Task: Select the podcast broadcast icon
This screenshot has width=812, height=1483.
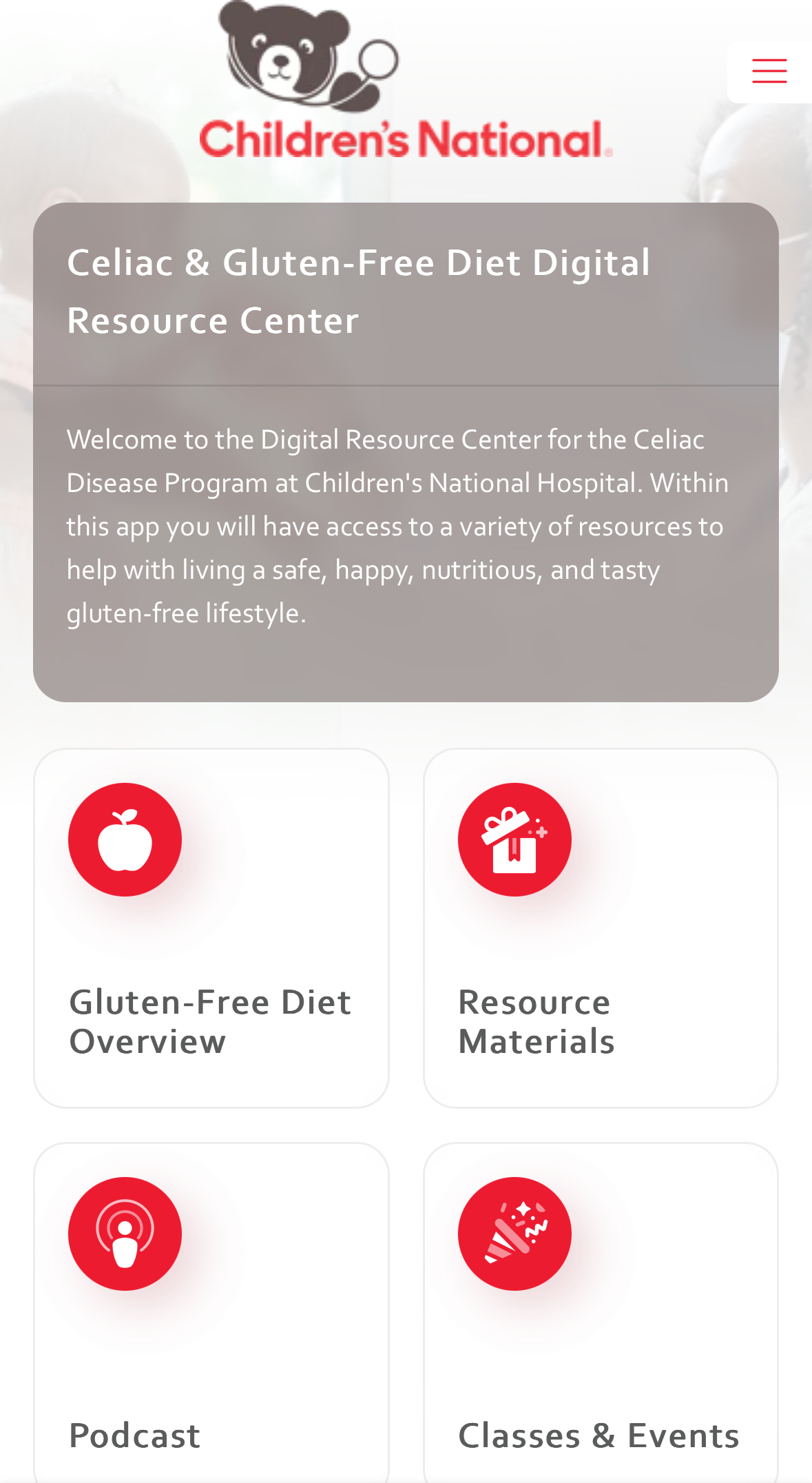Action: [x=125, y=1234]
